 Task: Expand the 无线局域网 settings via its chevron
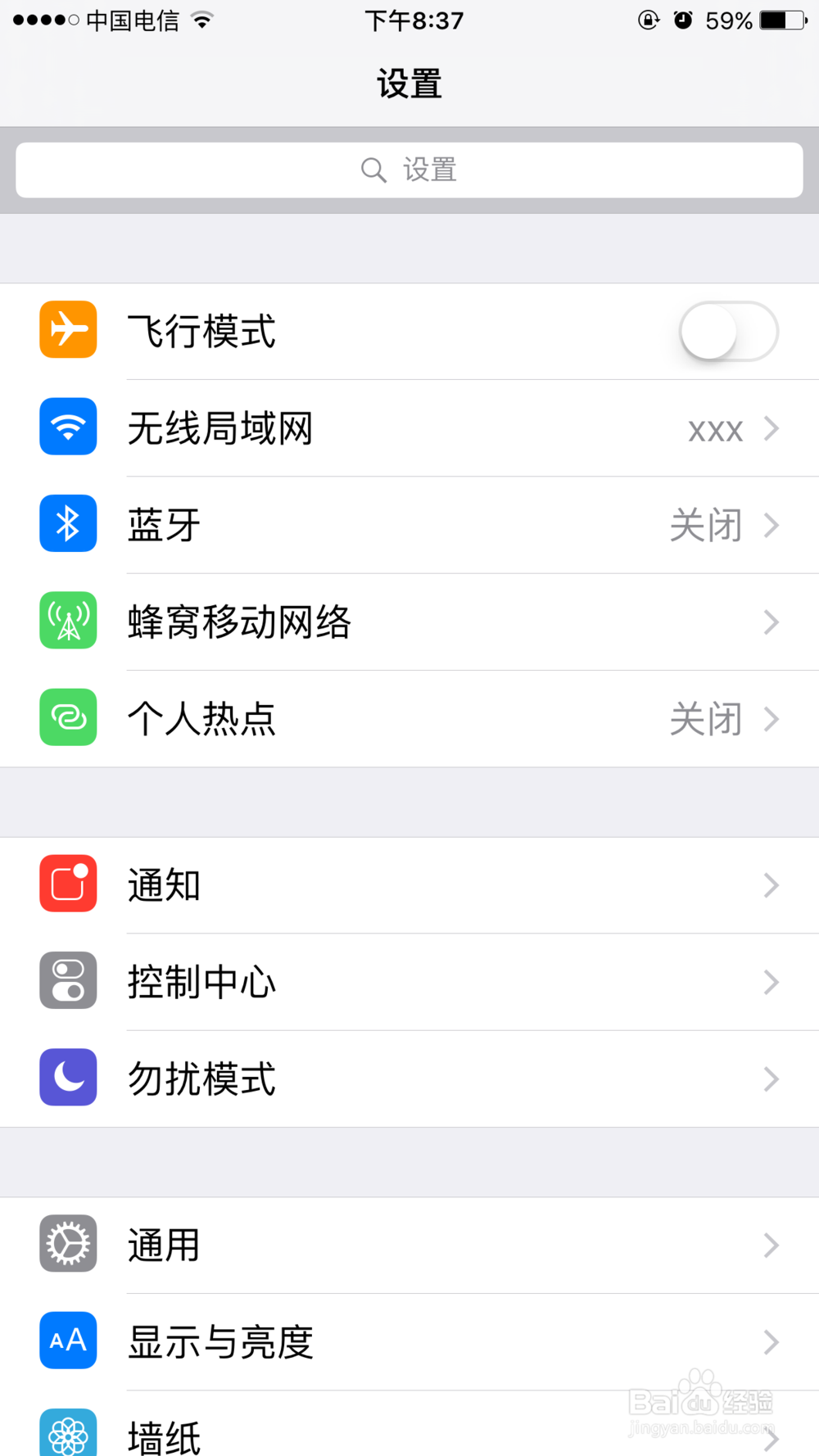[771, 428]
